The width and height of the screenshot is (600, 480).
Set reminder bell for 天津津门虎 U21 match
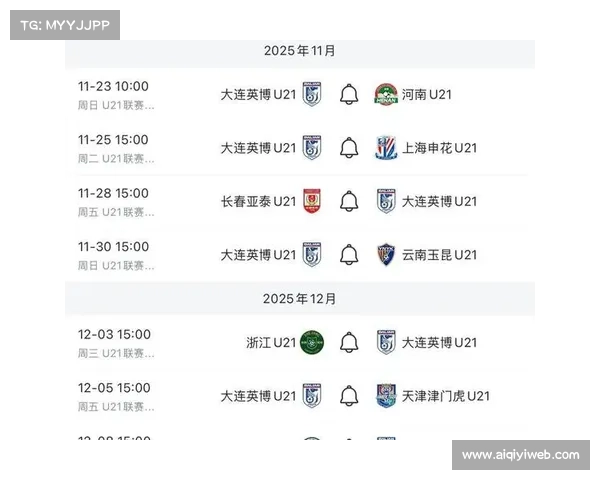[x=348, y=396]
